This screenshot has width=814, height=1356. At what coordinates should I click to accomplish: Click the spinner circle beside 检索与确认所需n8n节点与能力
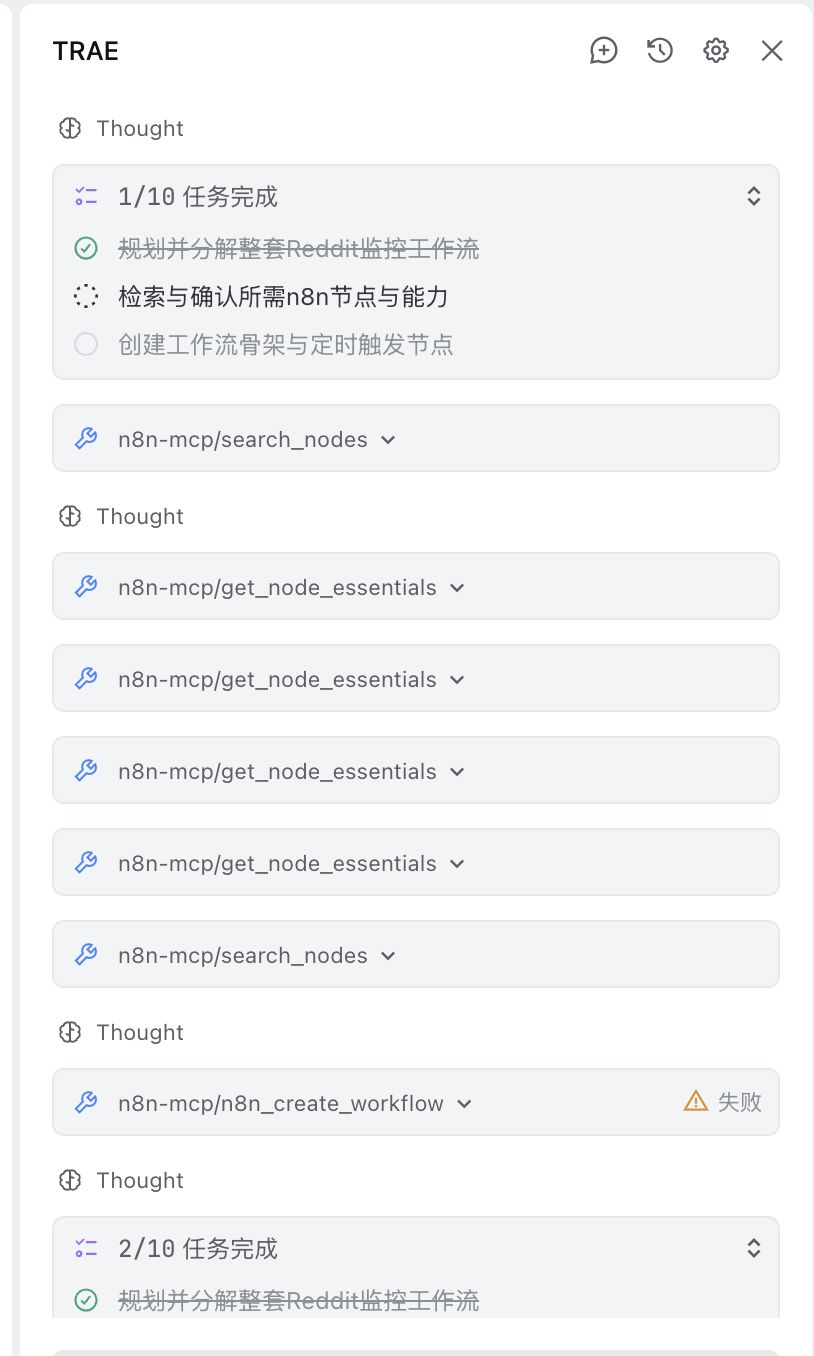(x=85, y=296)
